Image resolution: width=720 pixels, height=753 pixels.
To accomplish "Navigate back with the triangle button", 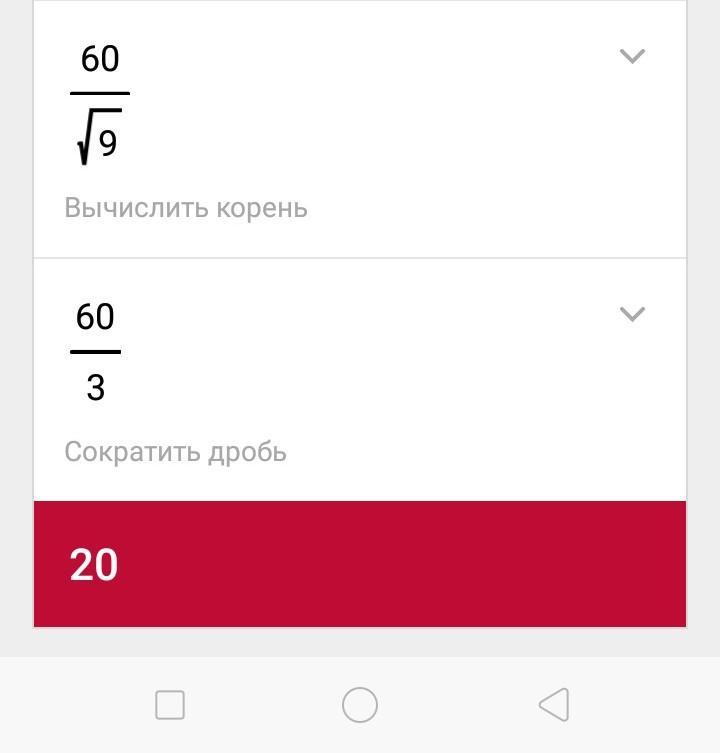I will [554, 705].
